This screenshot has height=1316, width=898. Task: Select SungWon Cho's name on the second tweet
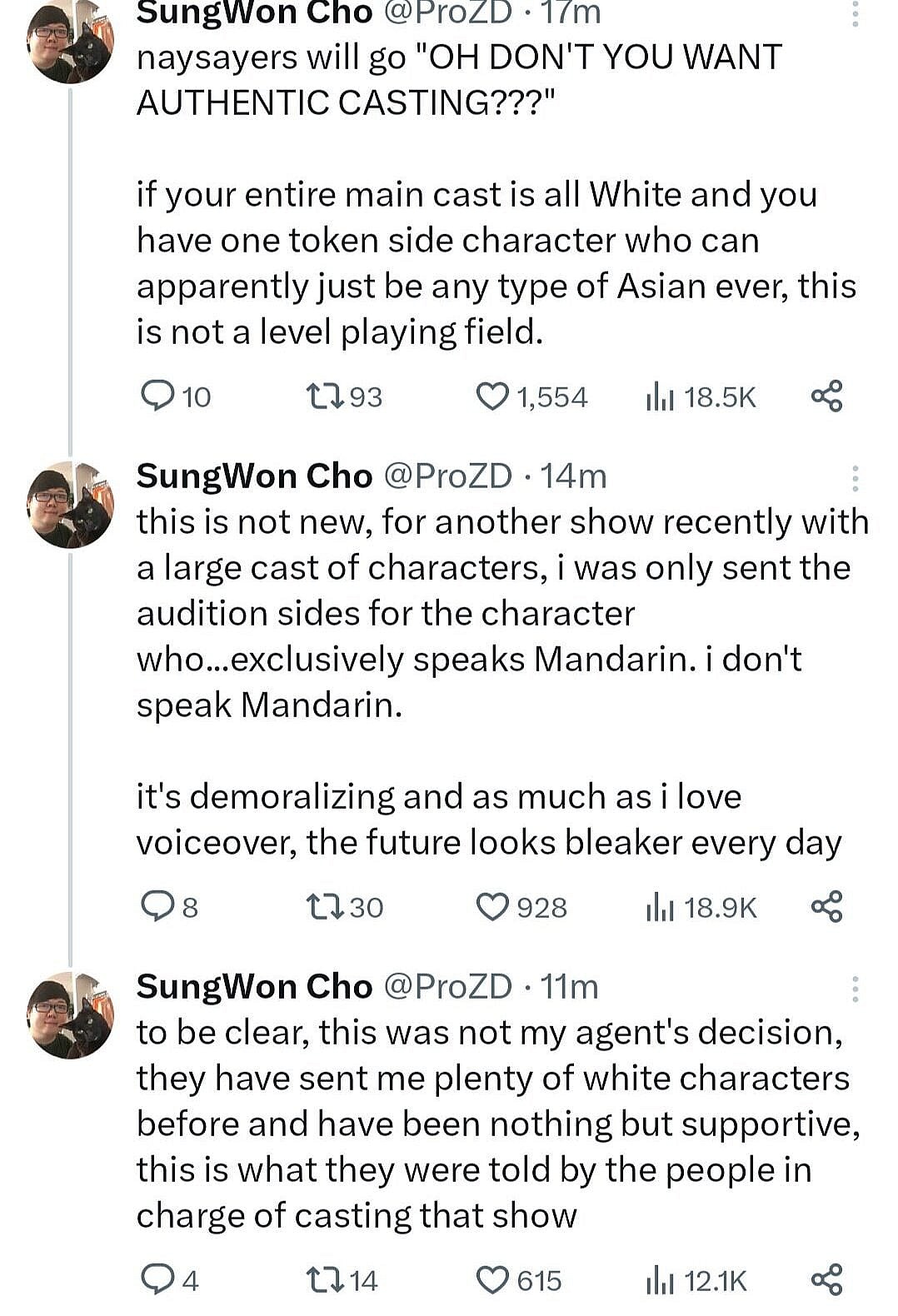253,477
